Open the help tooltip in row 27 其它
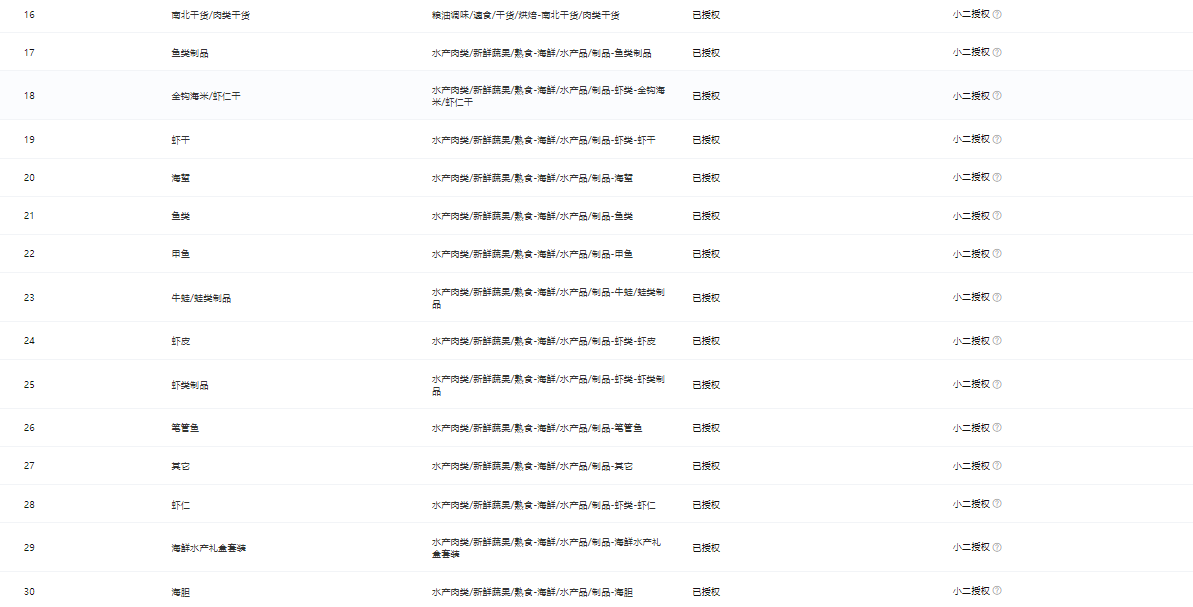The image size is (1193, 607). [x=997, y=465]
